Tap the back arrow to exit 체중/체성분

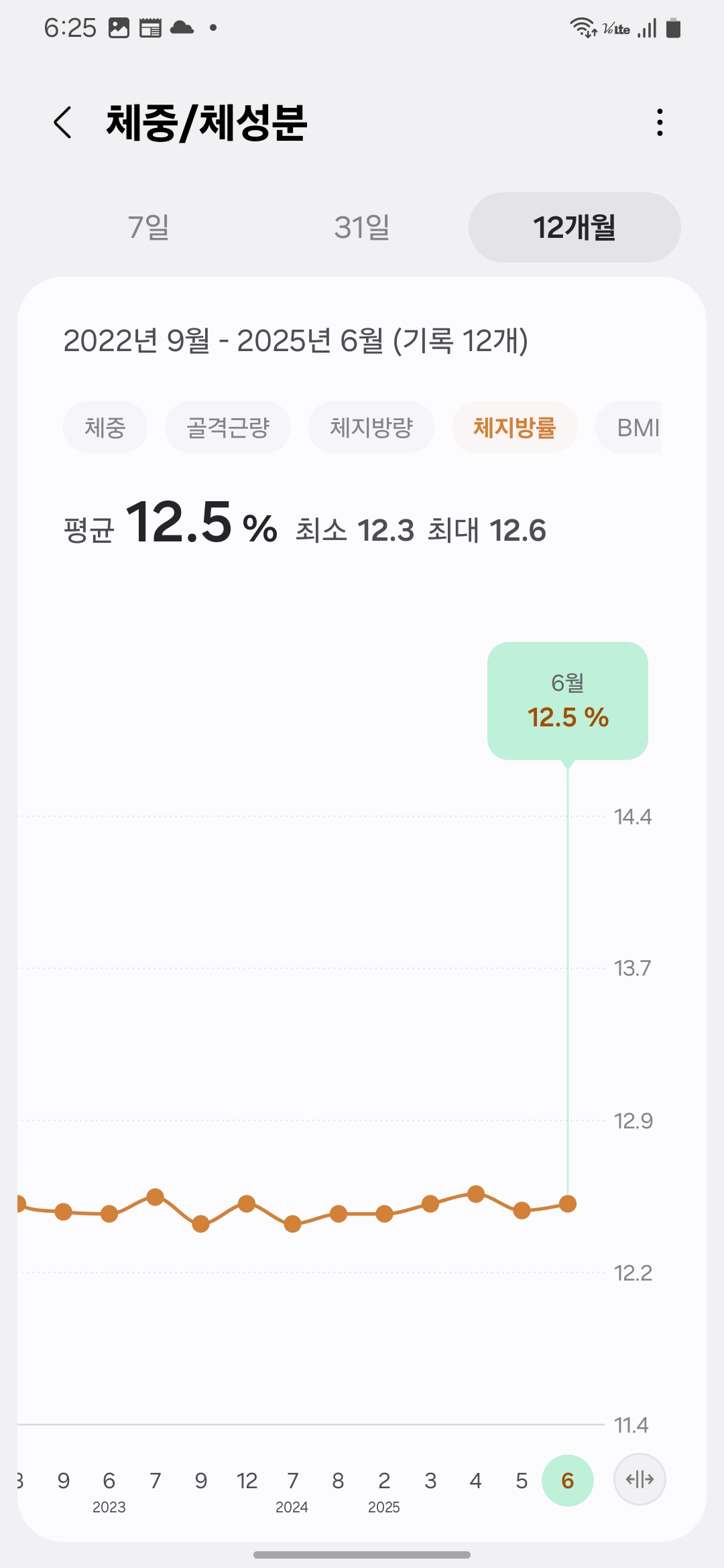pos(64,123)
